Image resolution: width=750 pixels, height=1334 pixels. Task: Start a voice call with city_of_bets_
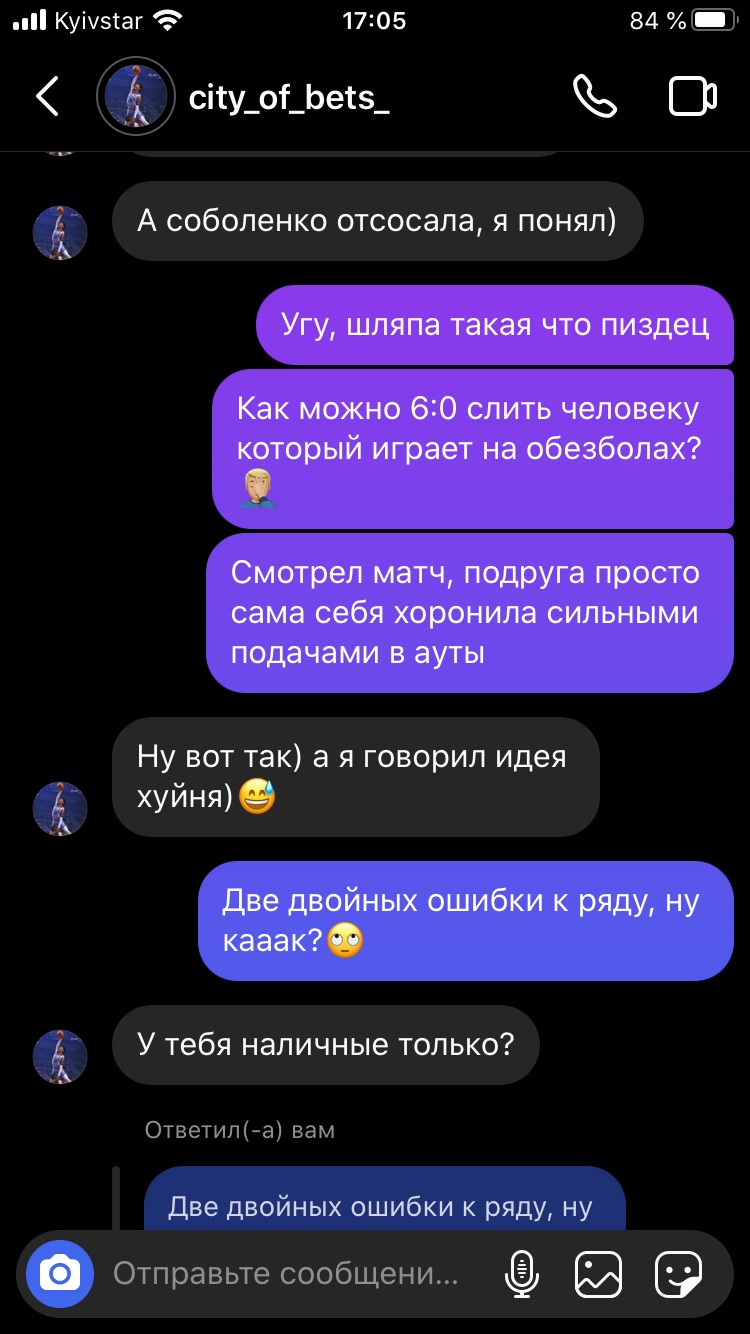[595, 96]
